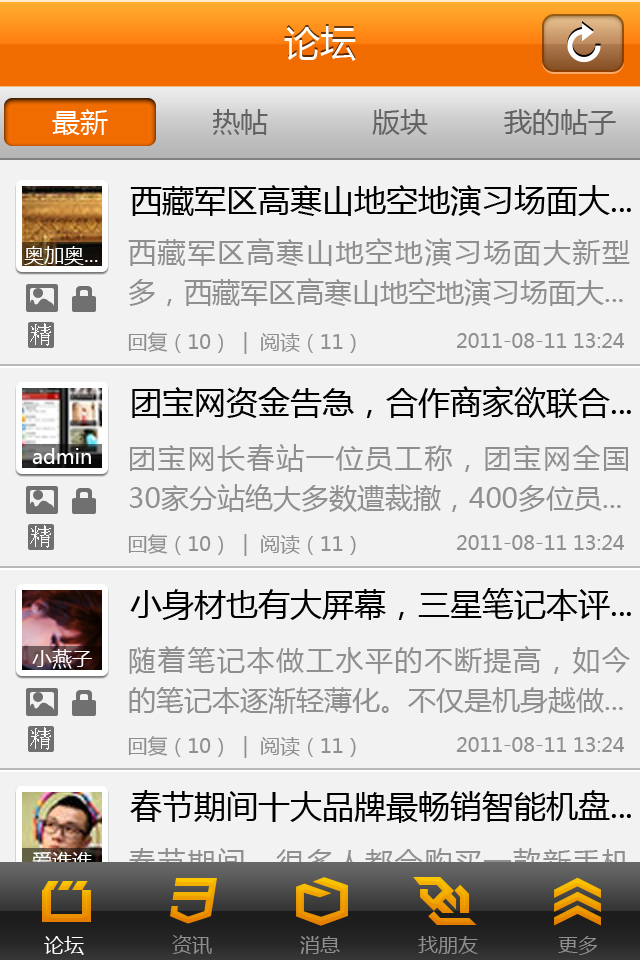Open the post 团宝网资金告急
640x960 pixels.
[380, 404]
